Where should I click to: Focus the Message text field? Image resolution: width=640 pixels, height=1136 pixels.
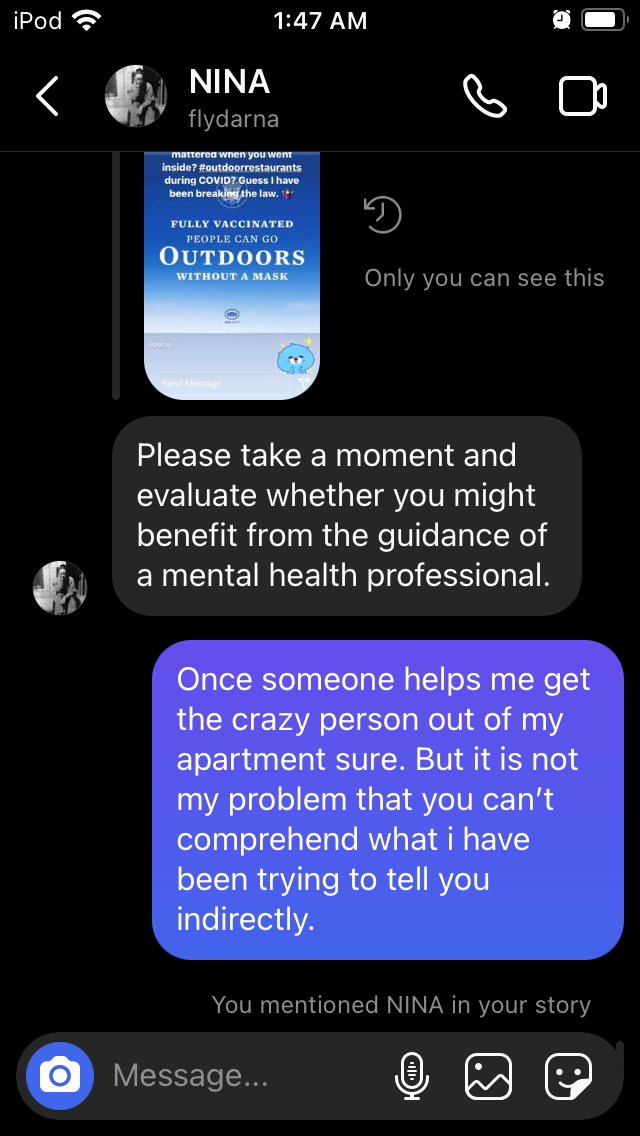tap(240, 1076)
